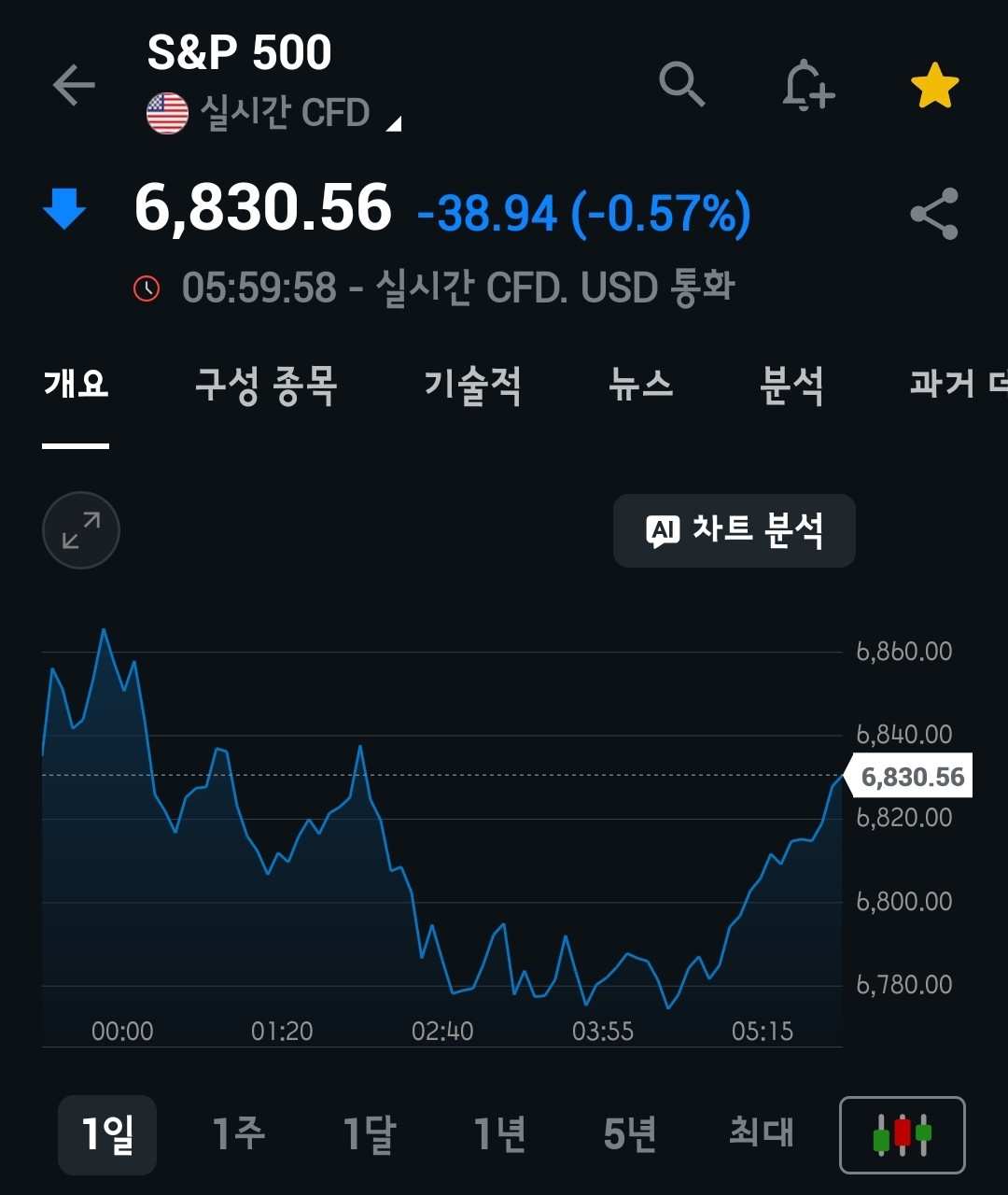The image size is (1008, 1195).
Task: Add a price alert with bell icon
Action: (807, 87)
